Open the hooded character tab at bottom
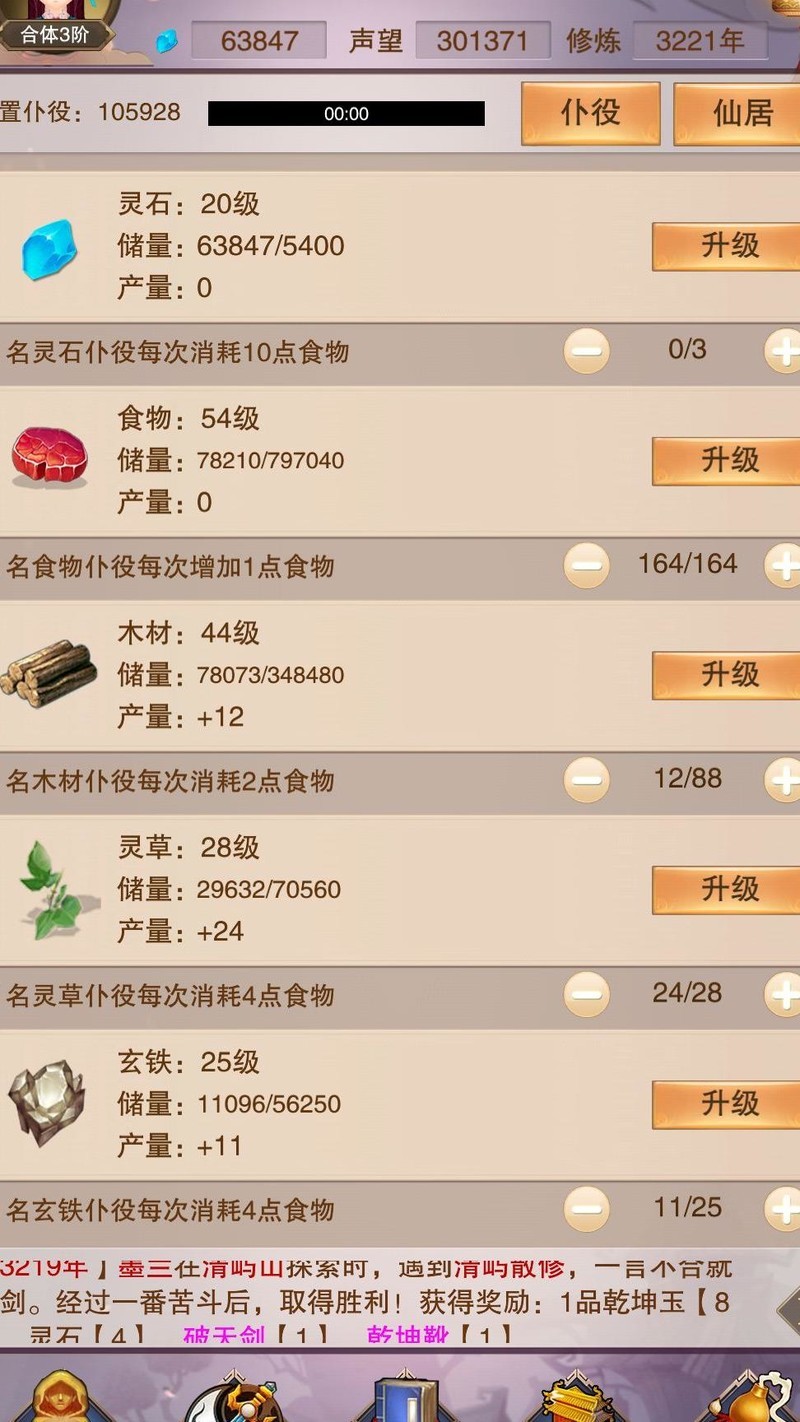 pyautogui.click(x=60, y=1395)
